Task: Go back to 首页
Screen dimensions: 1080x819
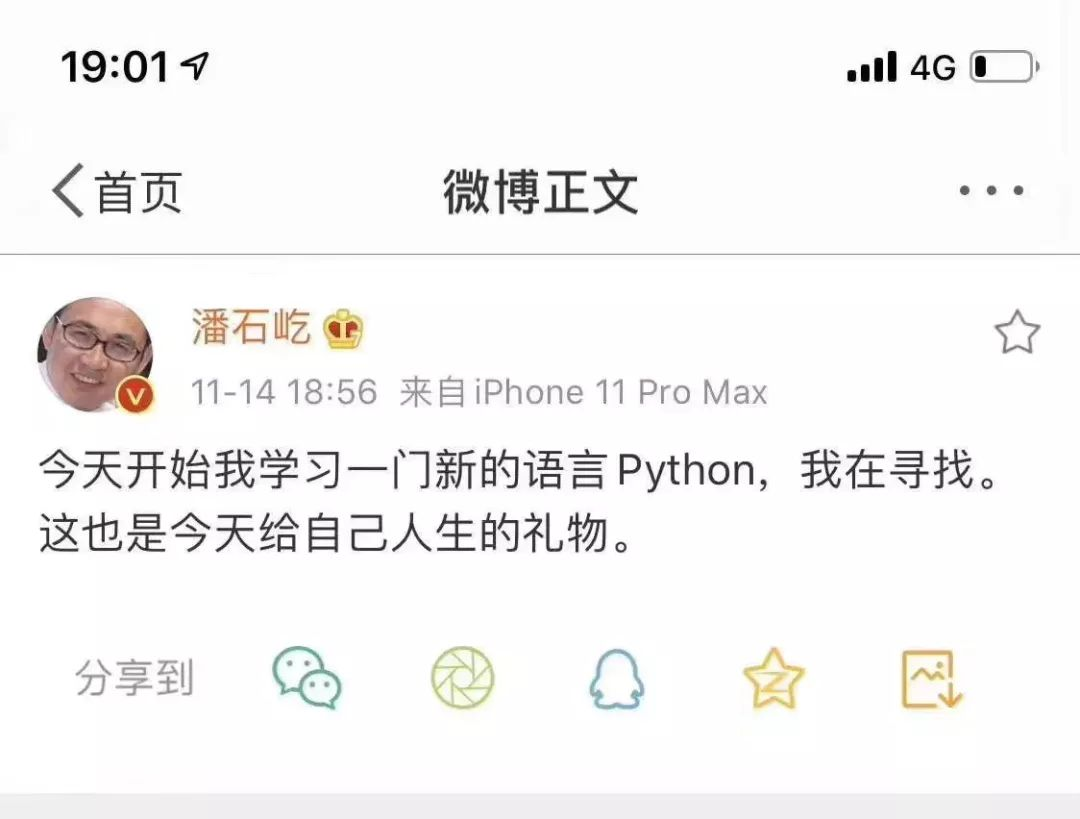Action: [118, 191]
